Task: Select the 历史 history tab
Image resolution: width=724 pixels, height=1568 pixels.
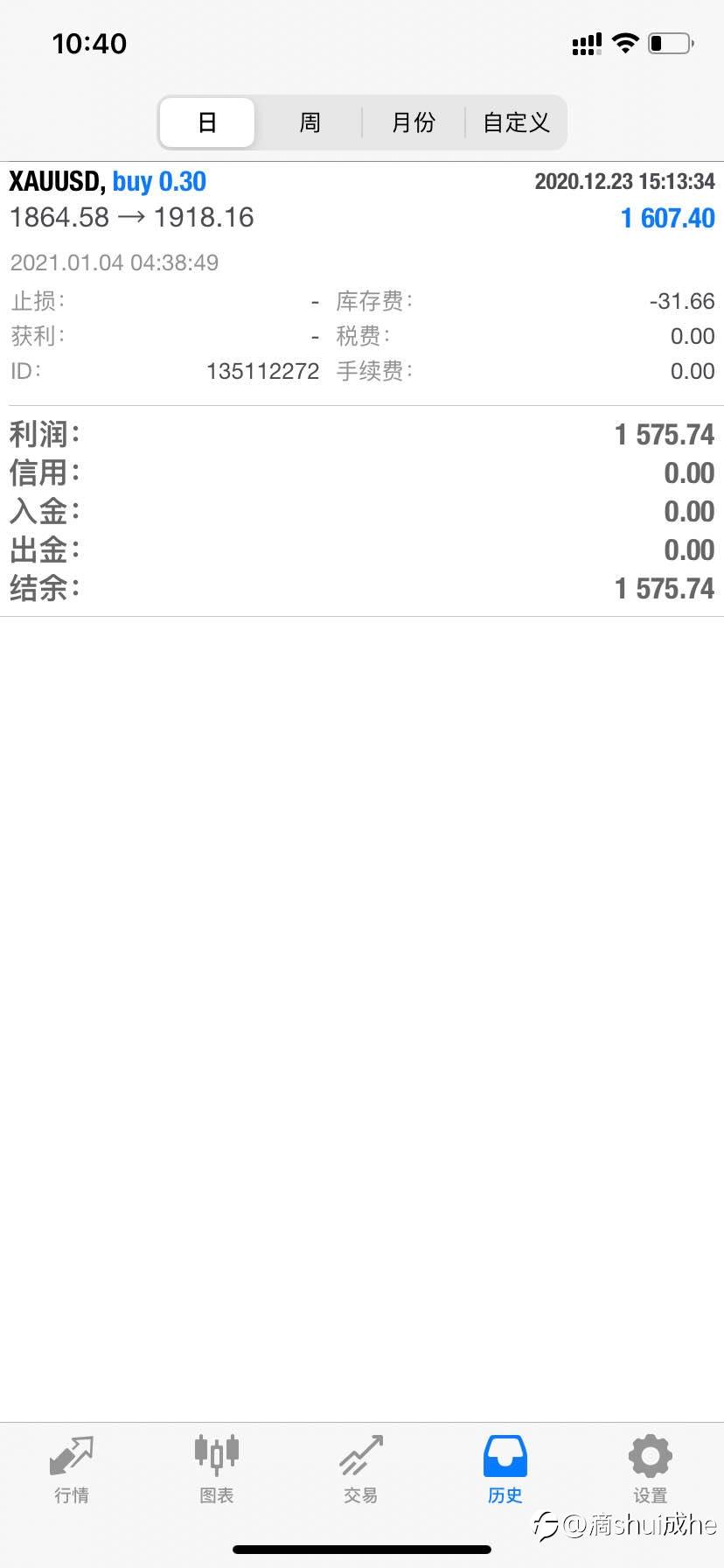Action: [505, 1470]
